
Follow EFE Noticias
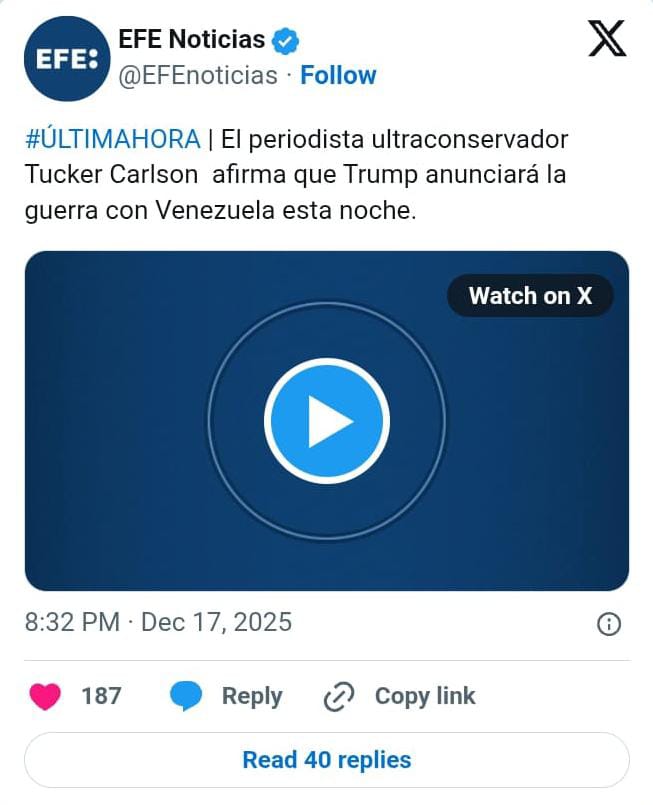pos(338,76)
